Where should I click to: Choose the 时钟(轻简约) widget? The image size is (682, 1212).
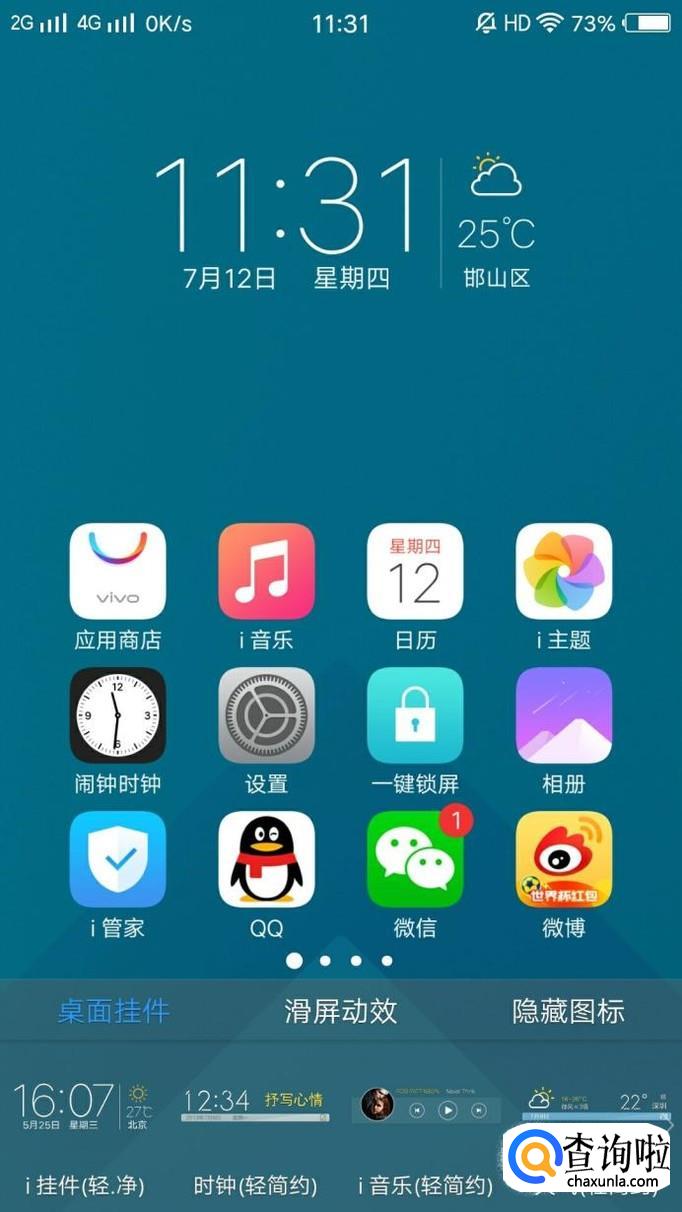click(255, 1105)
